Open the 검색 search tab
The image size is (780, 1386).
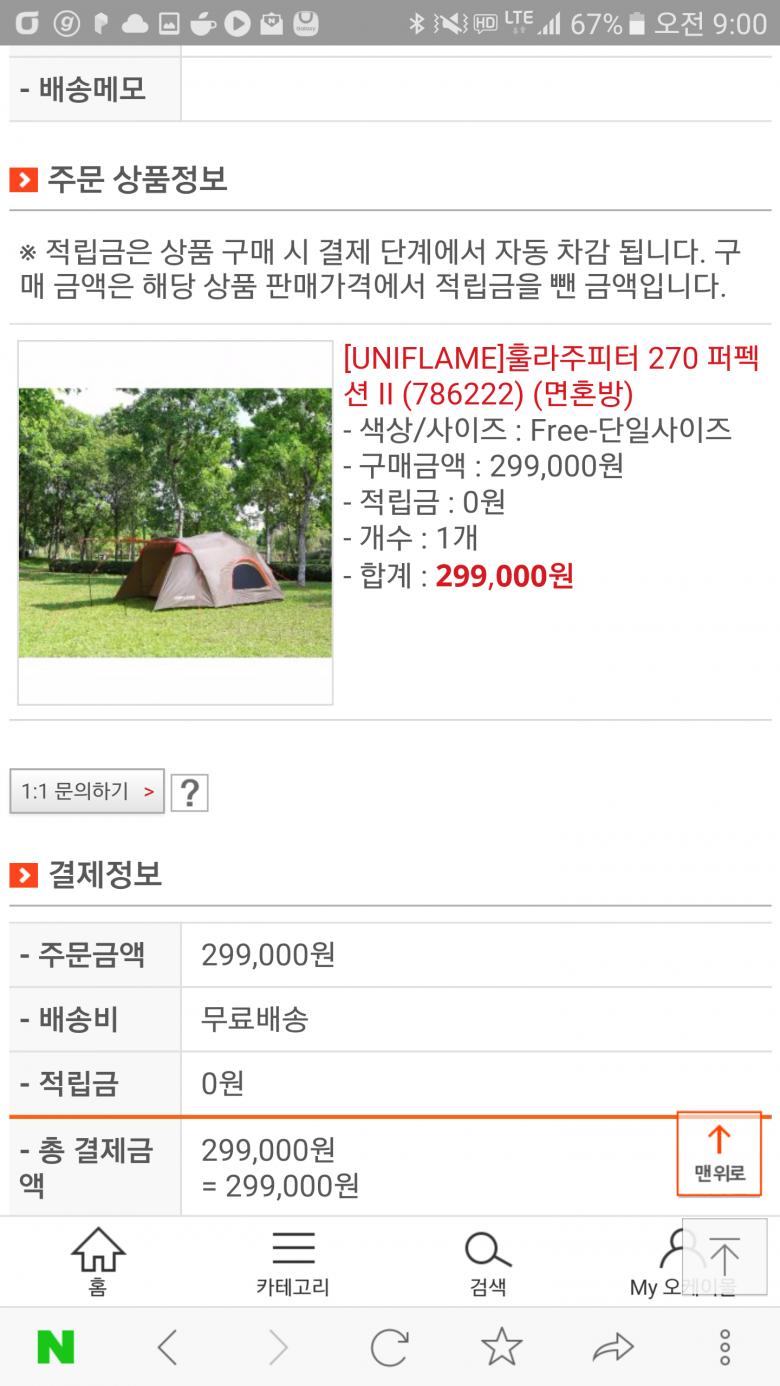pos(488,1262)
